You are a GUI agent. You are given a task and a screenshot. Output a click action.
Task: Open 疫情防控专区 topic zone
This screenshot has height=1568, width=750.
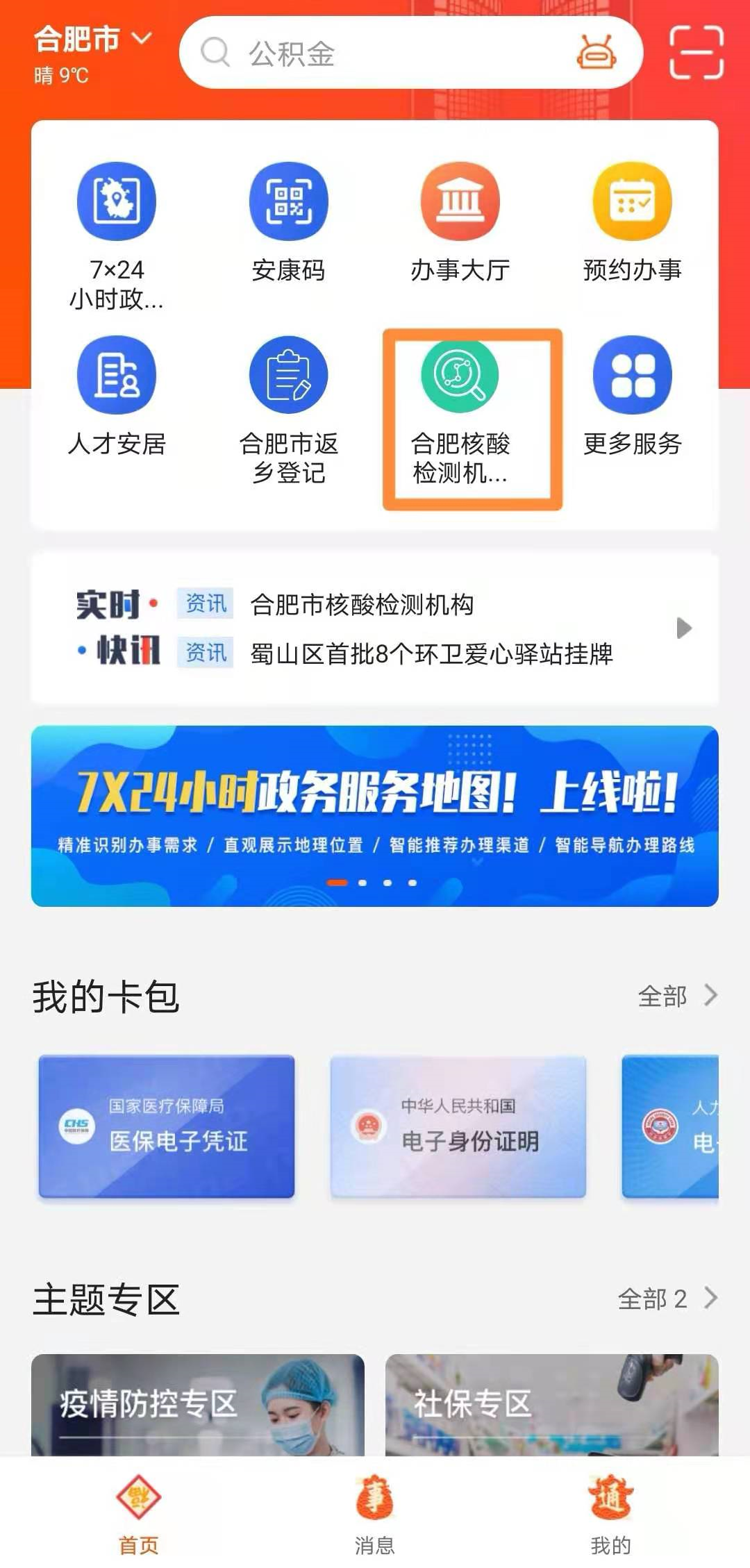198,1404
